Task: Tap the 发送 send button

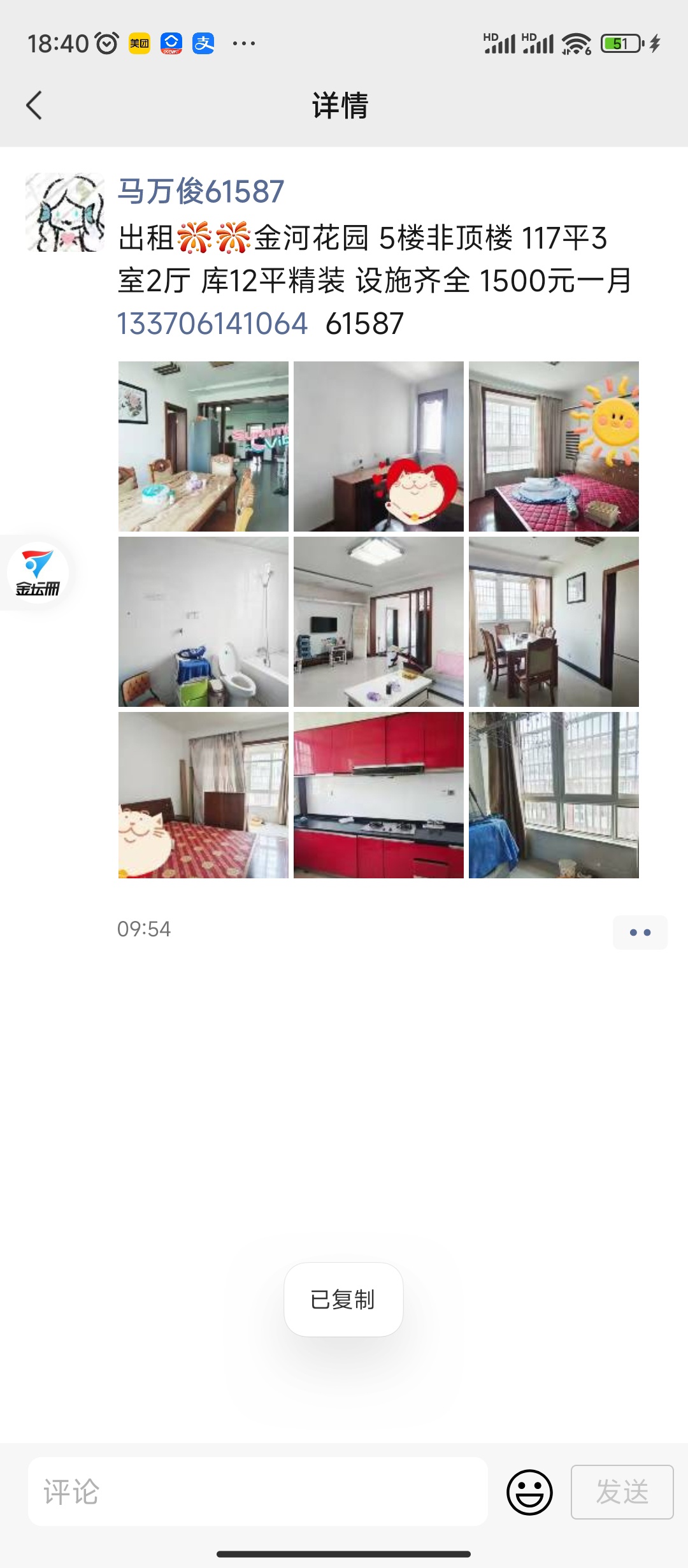Action: [622, 1492]
